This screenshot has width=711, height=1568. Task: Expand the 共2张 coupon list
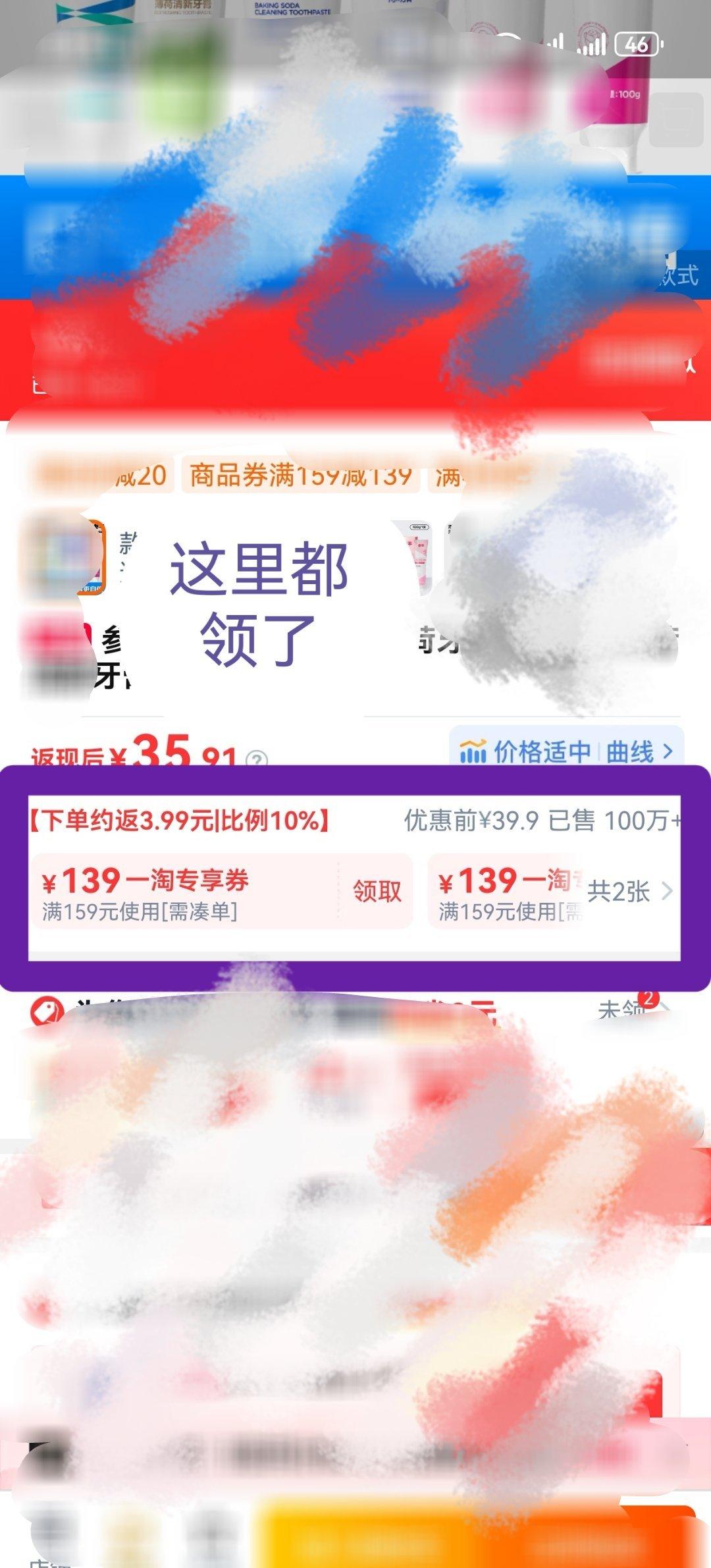click(630, 891)
